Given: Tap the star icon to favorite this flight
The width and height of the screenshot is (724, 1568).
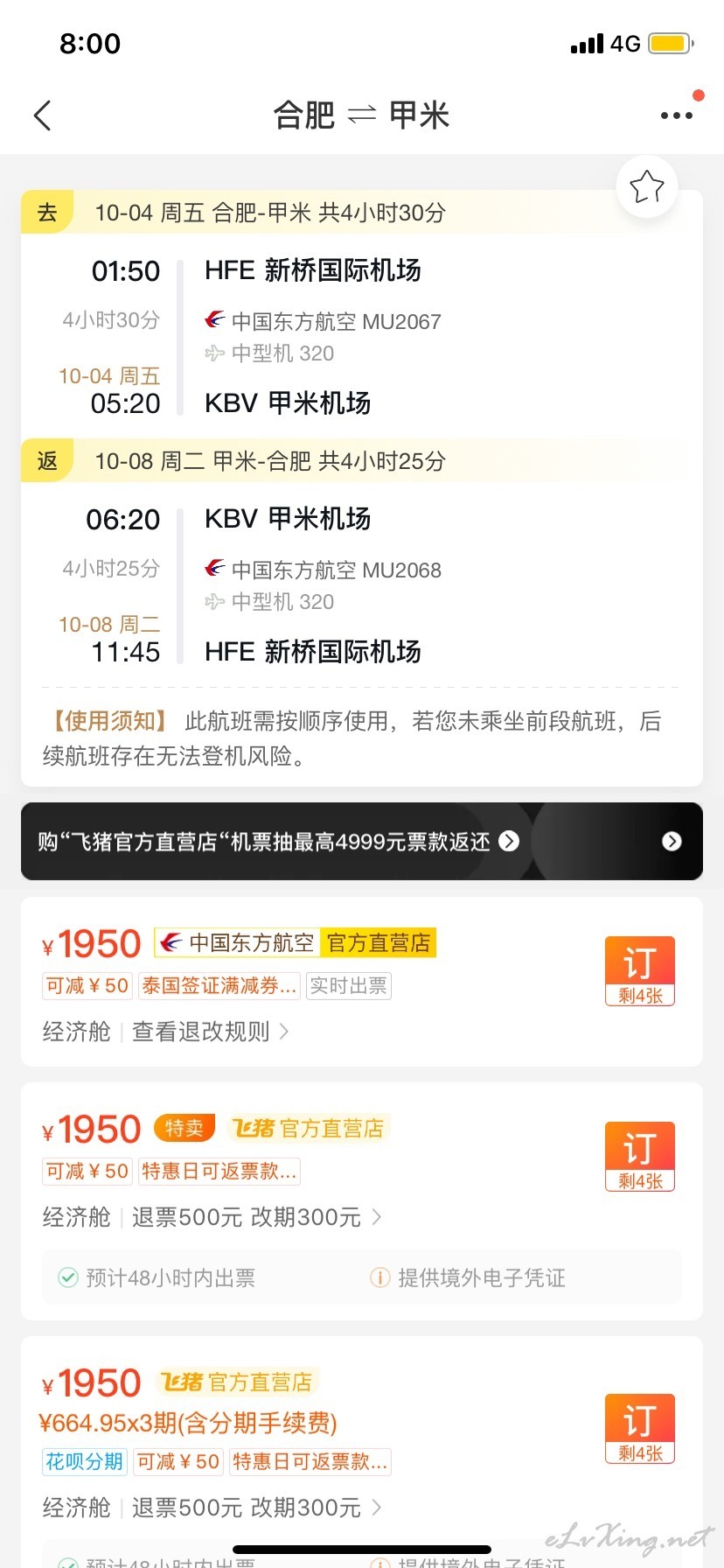Looking at the screenshot, I should click(647, 186).
